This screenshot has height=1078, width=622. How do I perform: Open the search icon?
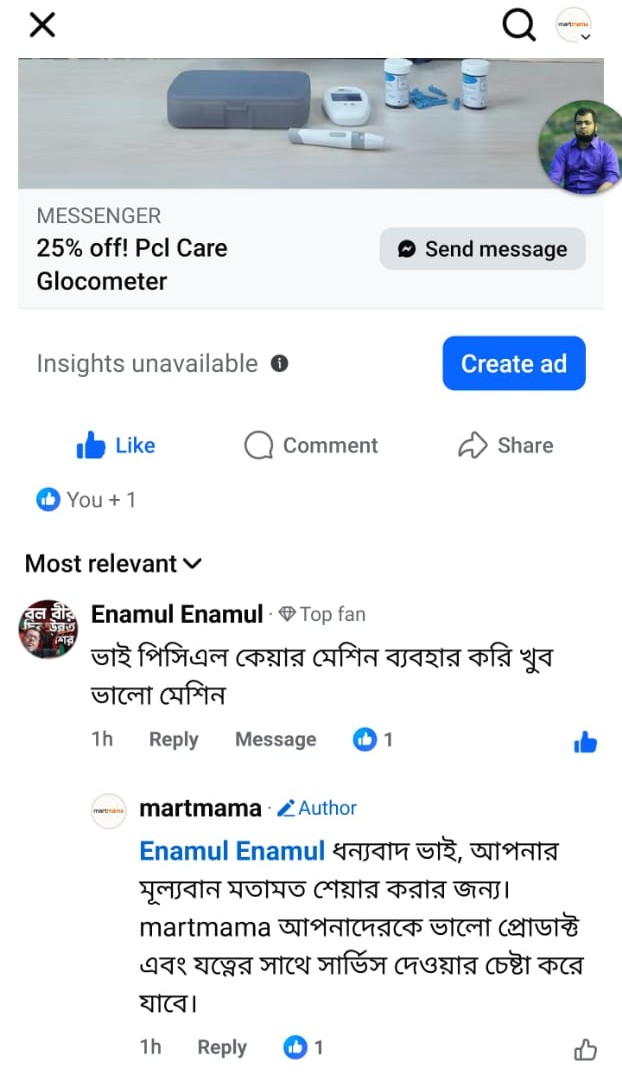pos(518,27)
